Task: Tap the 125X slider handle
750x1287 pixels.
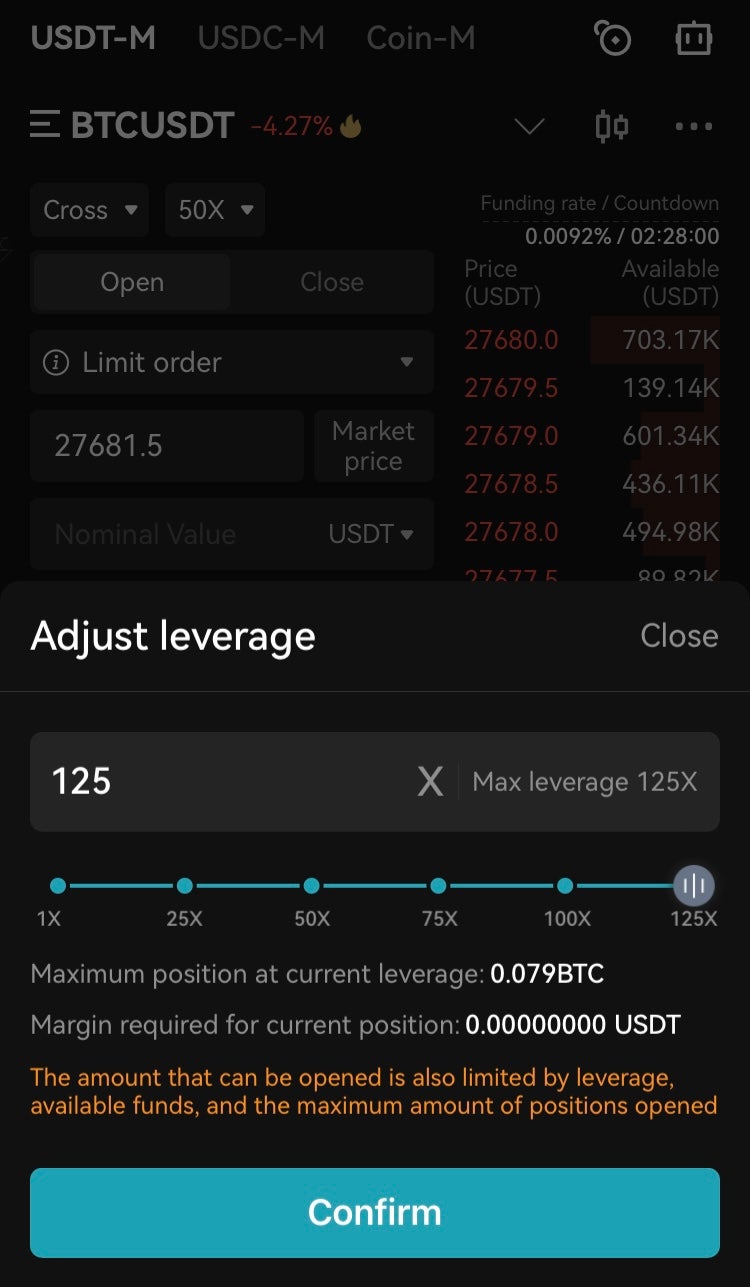Action: (693, 886)
